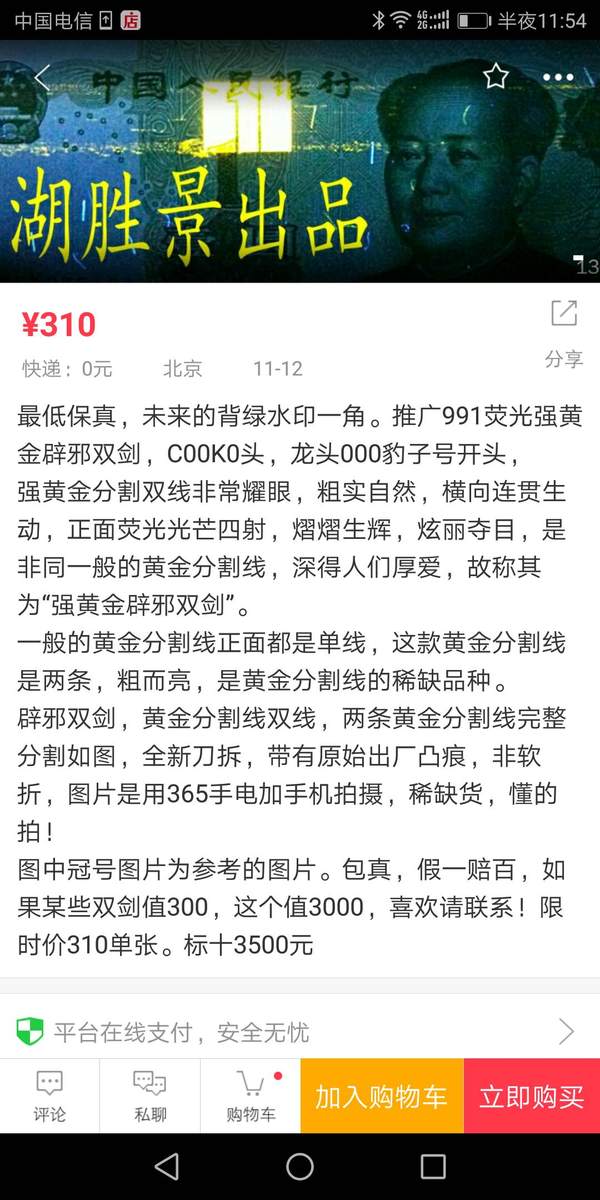Favorite this listing with the star icon
Viewport: 600px width, 1200px height.
[496, 77]
